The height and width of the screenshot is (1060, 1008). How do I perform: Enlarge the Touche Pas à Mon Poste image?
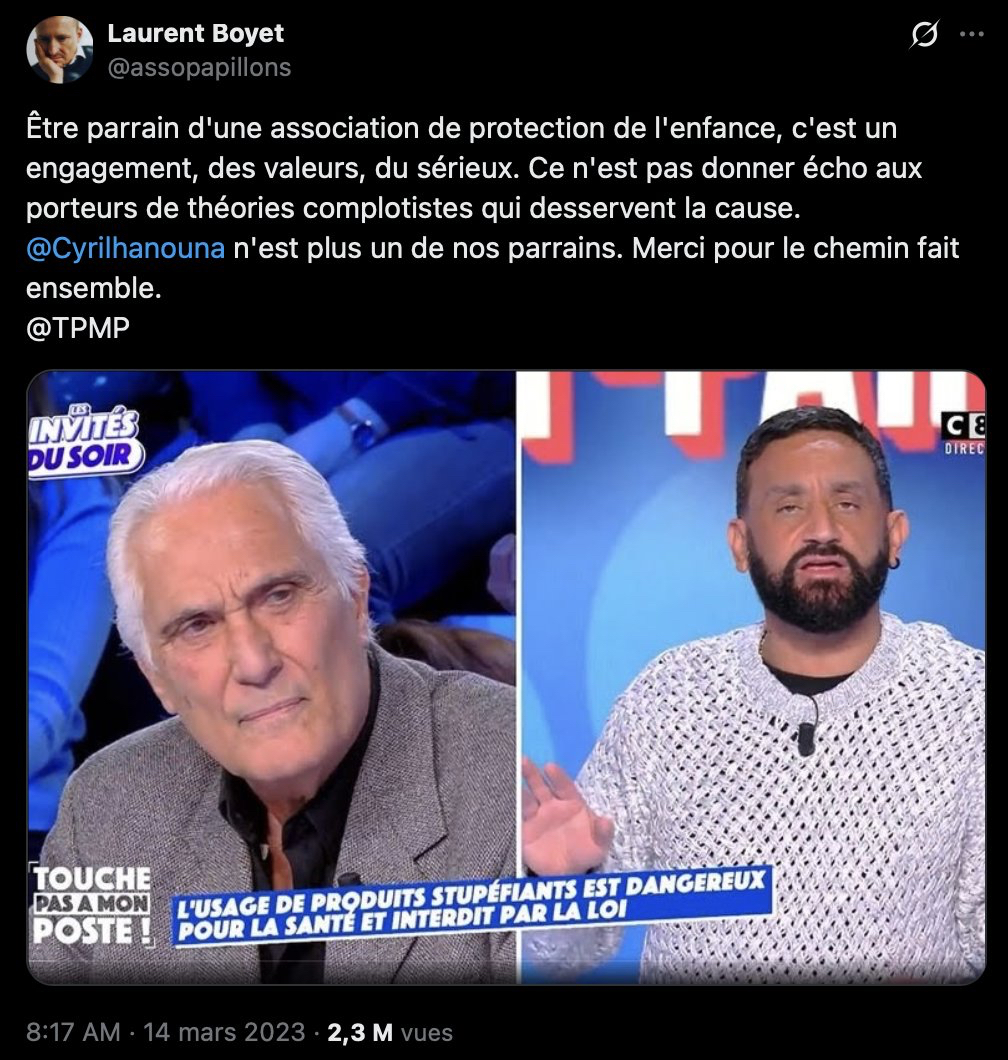pos(506,677)
